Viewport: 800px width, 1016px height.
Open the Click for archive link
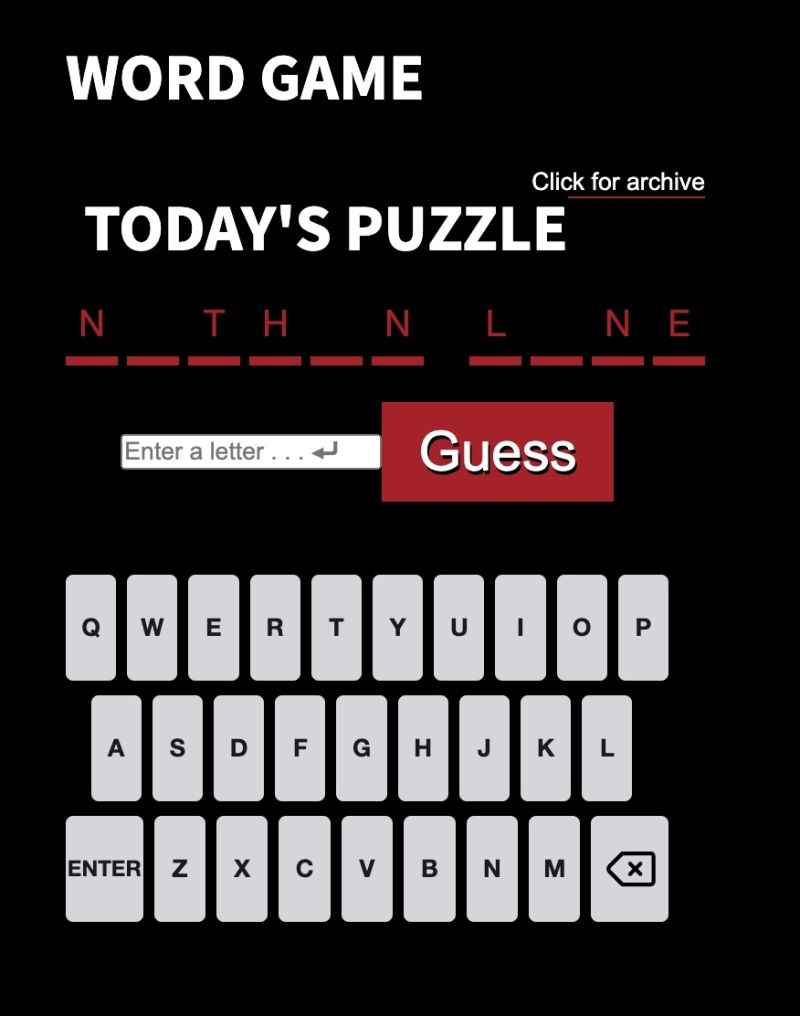click(618, 182)
